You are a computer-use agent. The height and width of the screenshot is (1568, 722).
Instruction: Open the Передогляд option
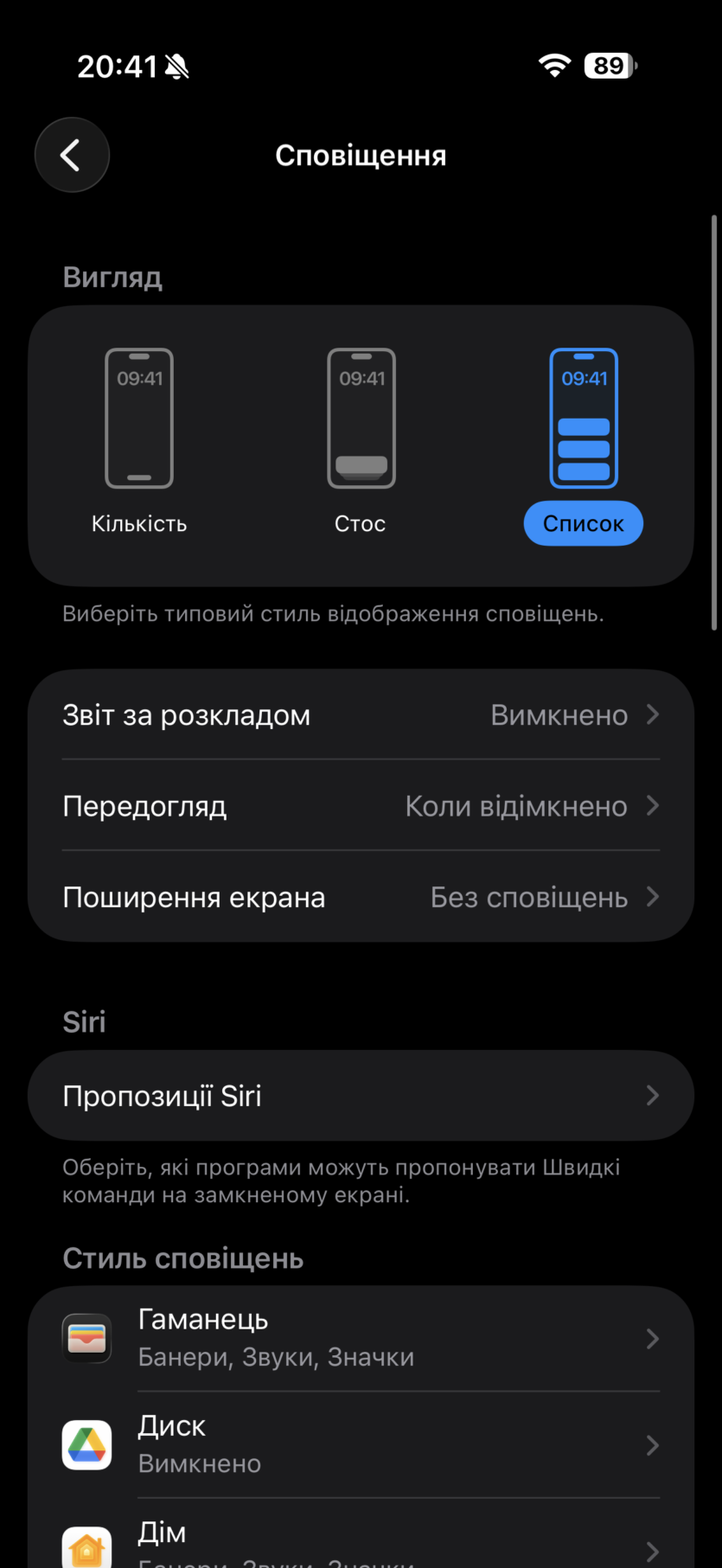coord(361,806)
